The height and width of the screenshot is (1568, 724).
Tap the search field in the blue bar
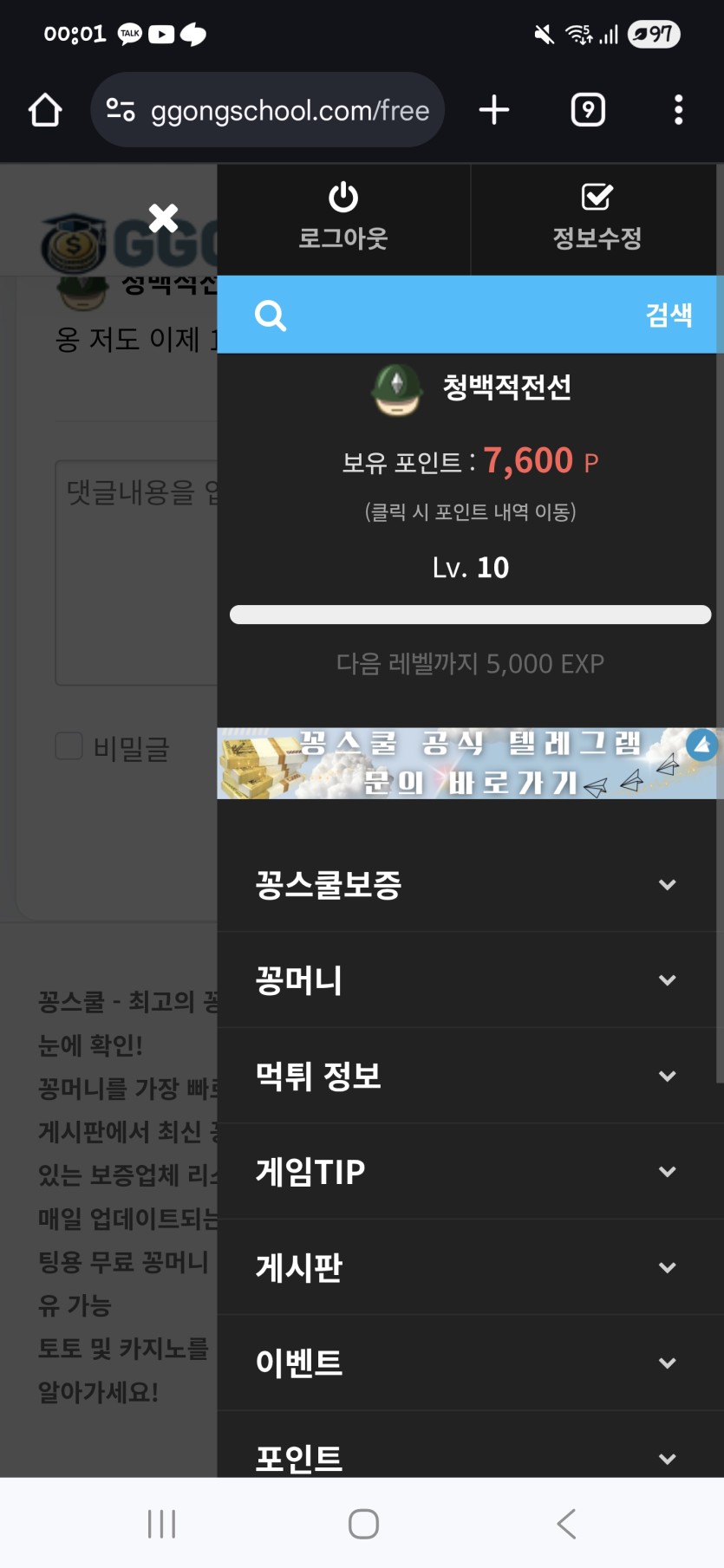coord(451,316)
